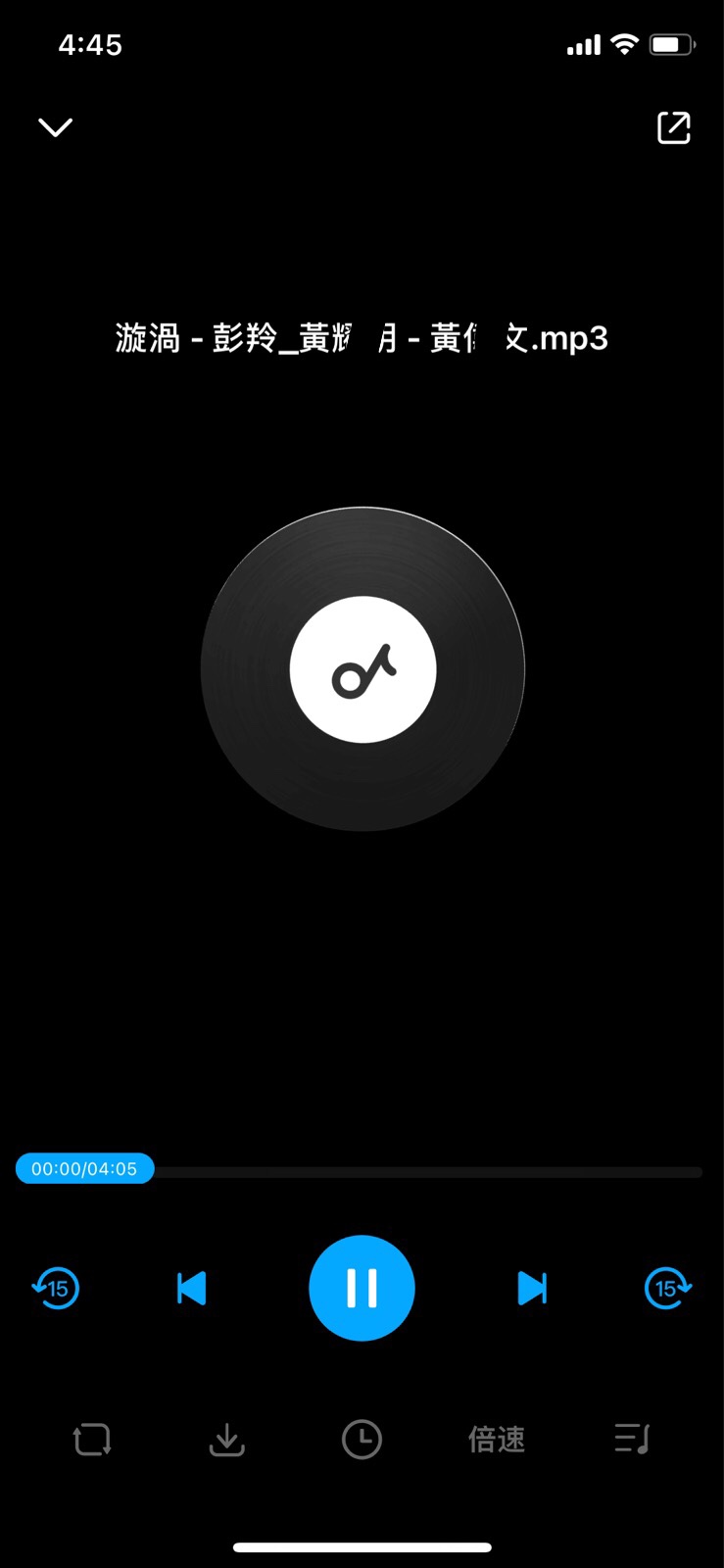Skip to the previous track
The width and height of the screenshot is (724, 1568).
point(191,1288)
